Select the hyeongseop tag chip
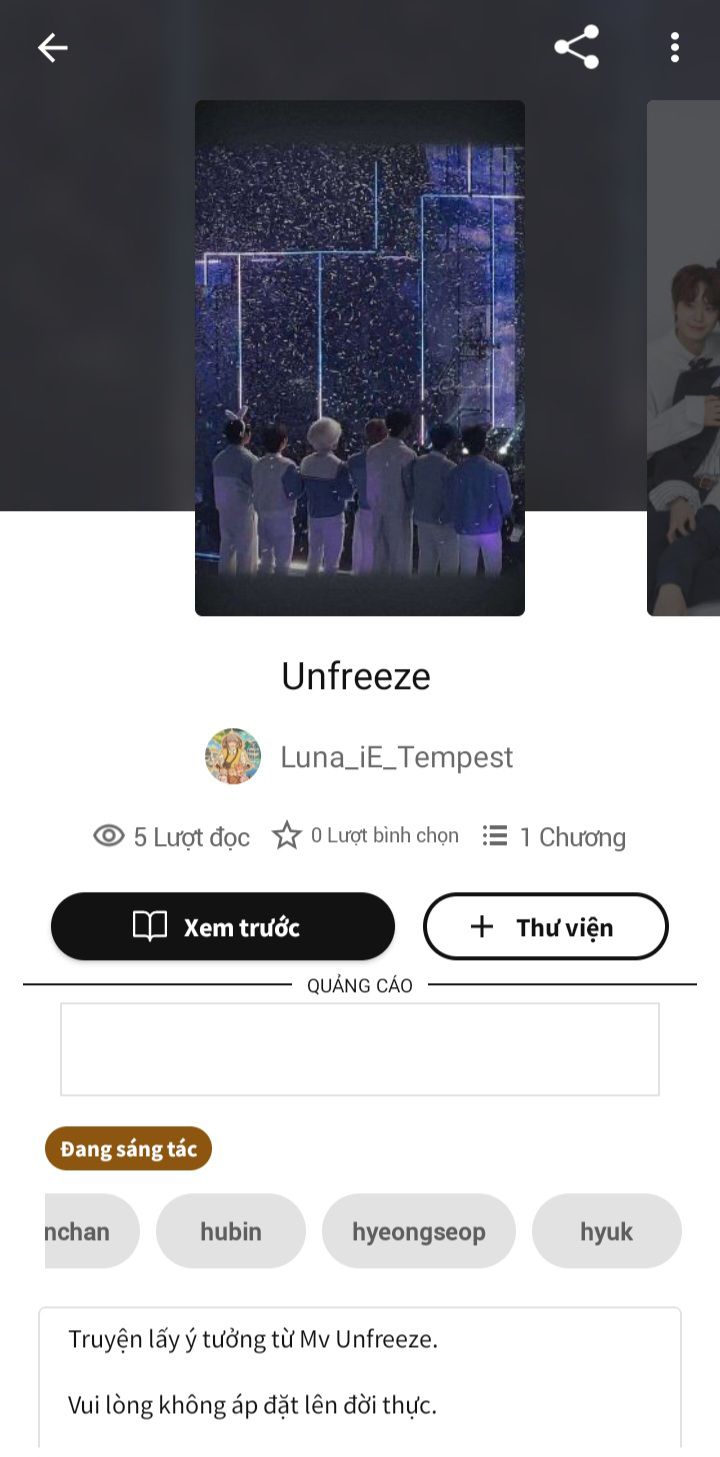Viewport: 720px width, 1457px height. pos(418,1231)
